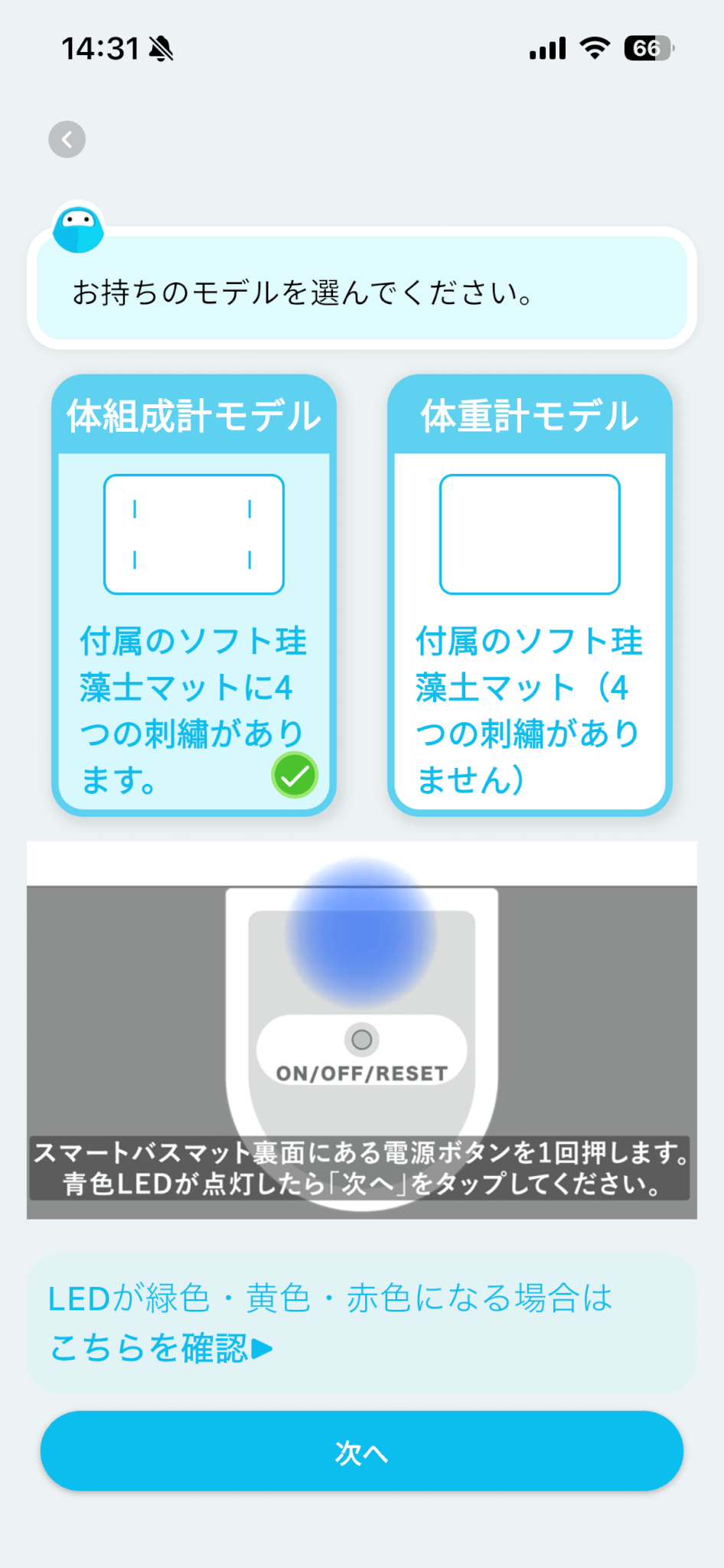Select the 体組成計モデル card
Screen dimensions: 724x1568
click(x=194, y=595)
